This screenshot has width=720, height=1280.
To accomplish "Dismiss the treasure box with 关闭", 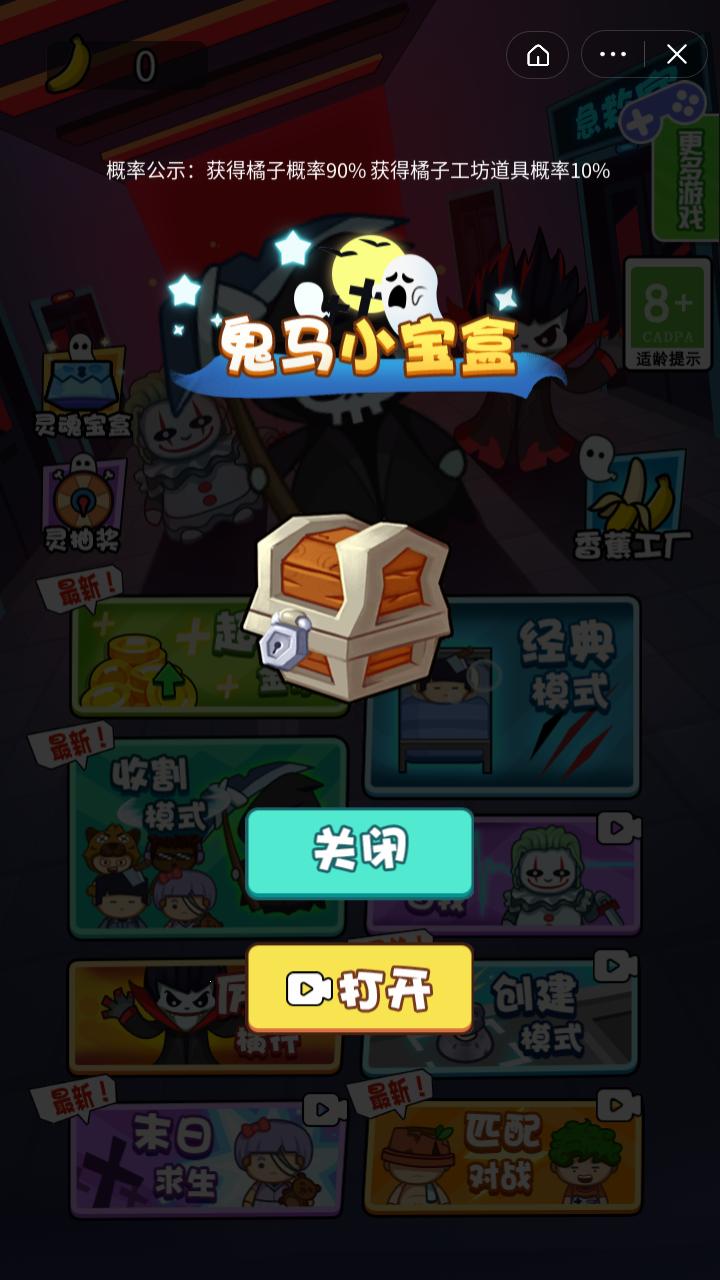I will [x=359, y=851].
